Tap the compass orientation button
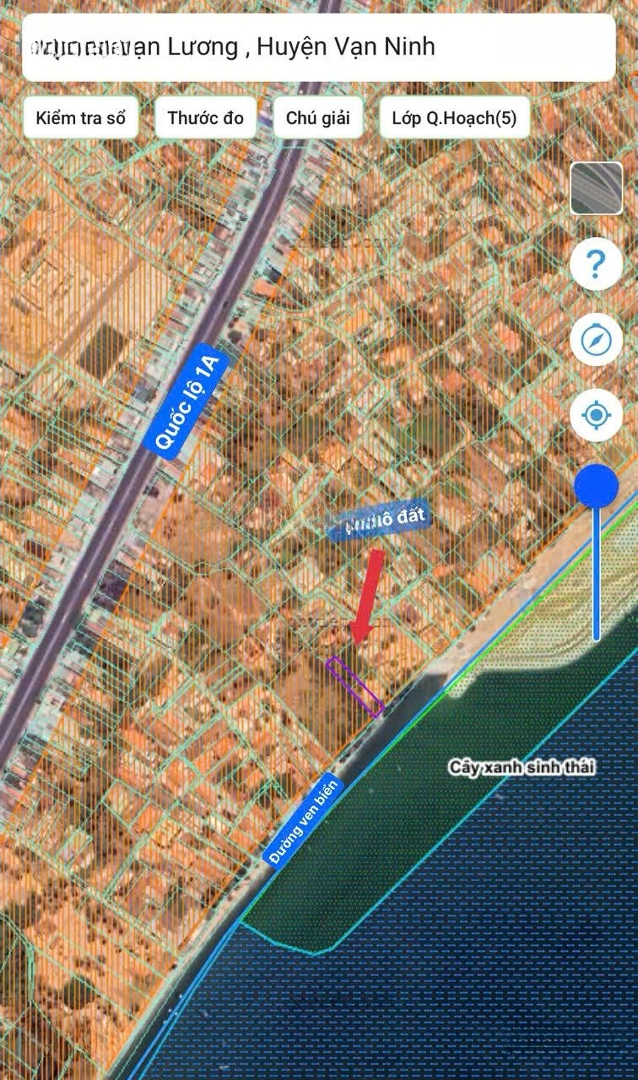Image resolution: width=638 pixels, height=1080 pixels. 596,341
